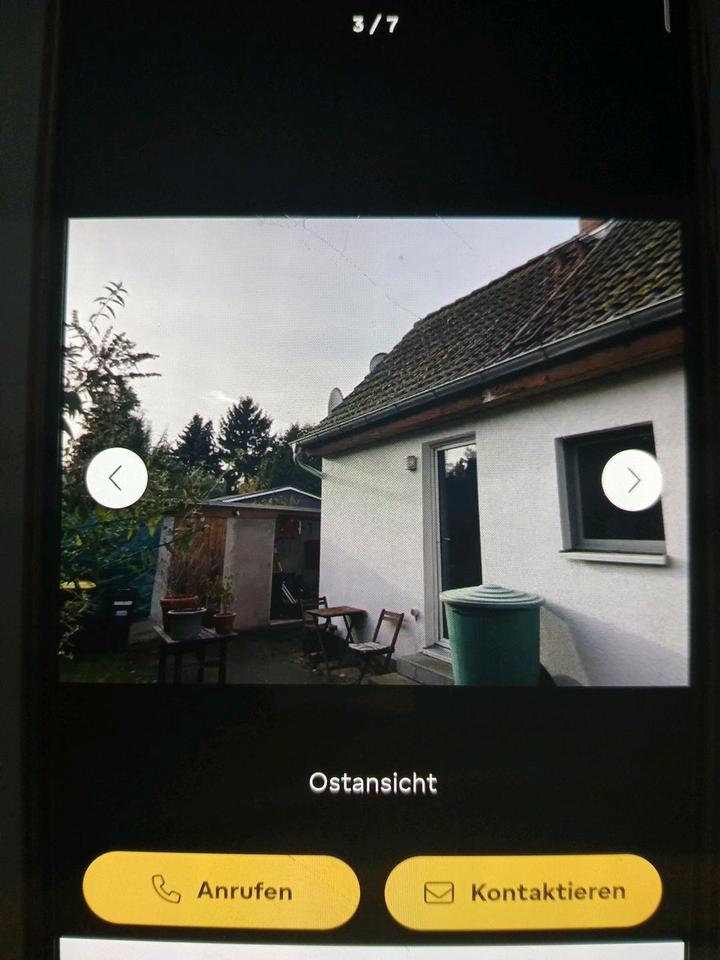This screenshot has height=960, width=720.
Task: Tap the white navigation strip at the bottom
Action: click(360, 948)
